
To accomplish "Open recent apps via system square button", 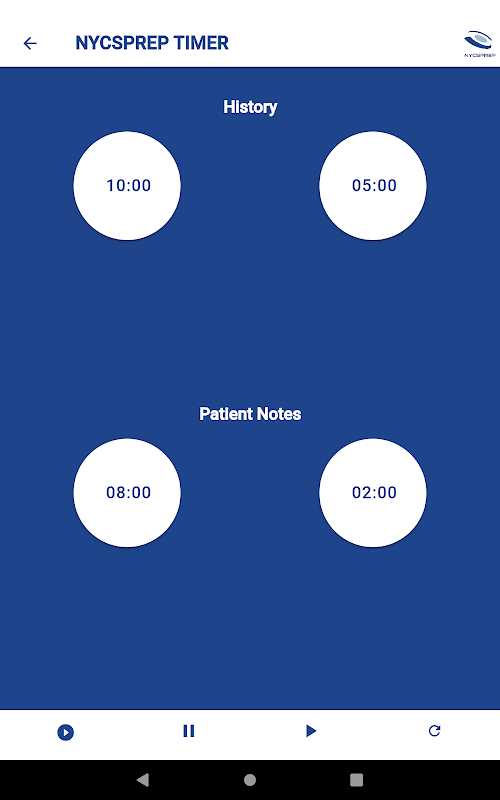I will click(x=357, y=780).
